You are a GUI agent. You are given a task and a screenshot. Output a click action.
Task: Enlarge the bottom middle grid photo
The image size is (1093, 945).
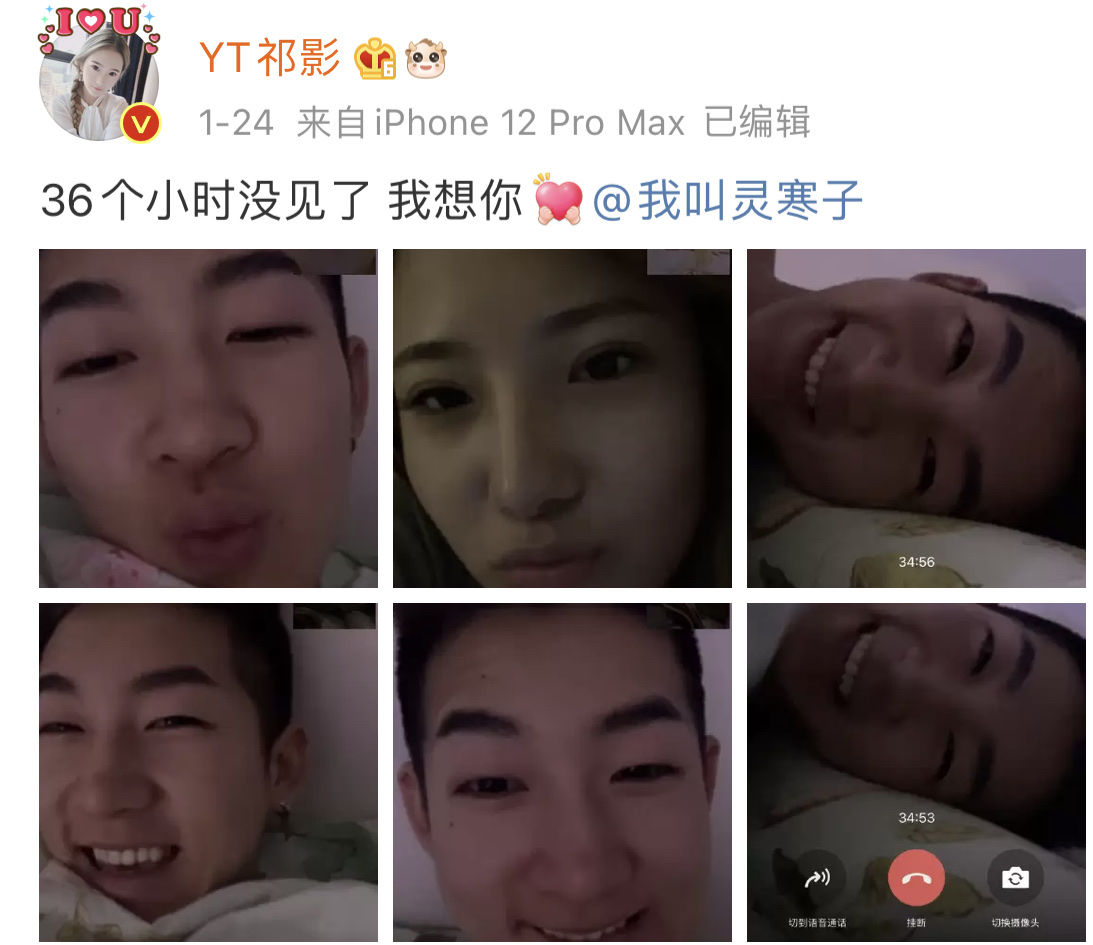561,772
